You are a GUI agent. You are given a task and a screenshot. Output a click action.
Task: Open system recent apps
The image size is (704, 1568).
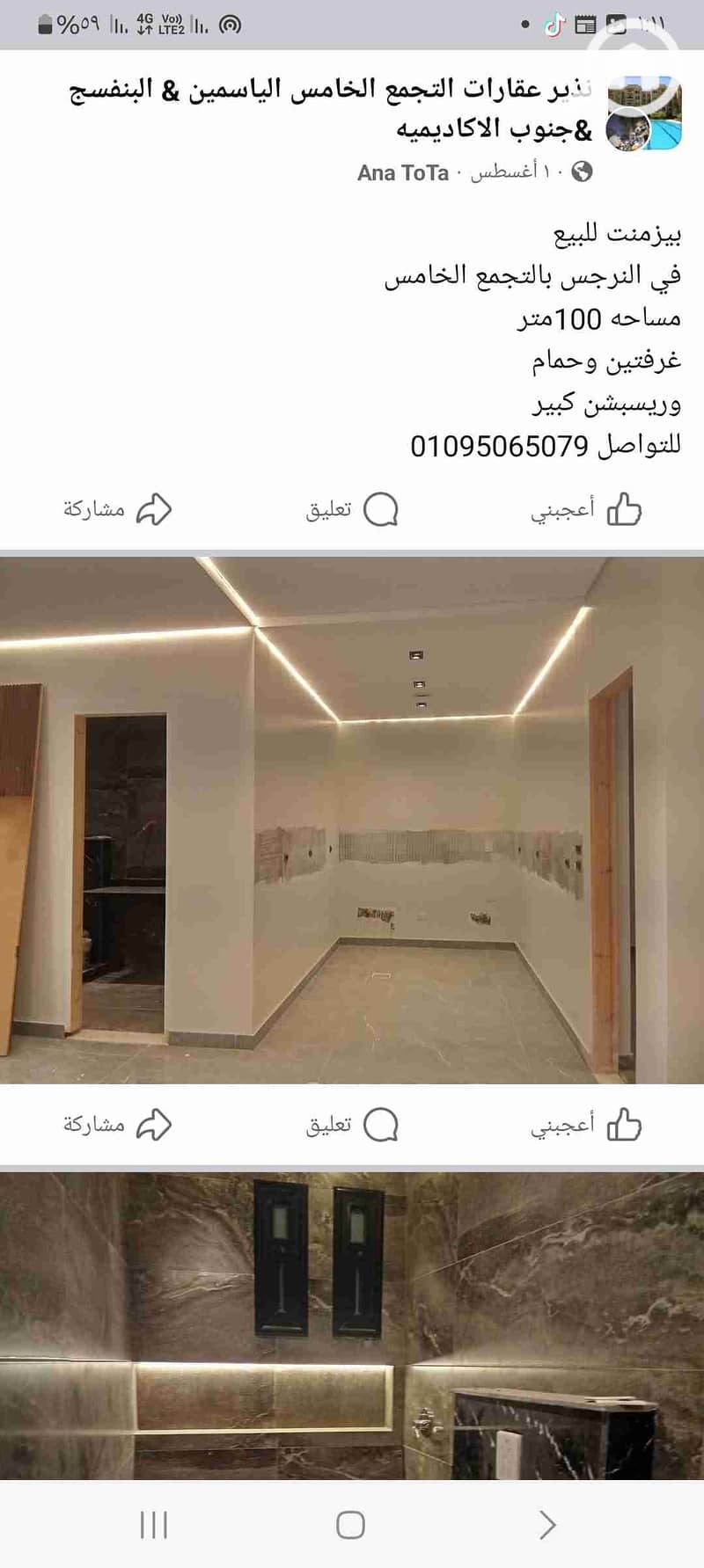[154, 1524]
